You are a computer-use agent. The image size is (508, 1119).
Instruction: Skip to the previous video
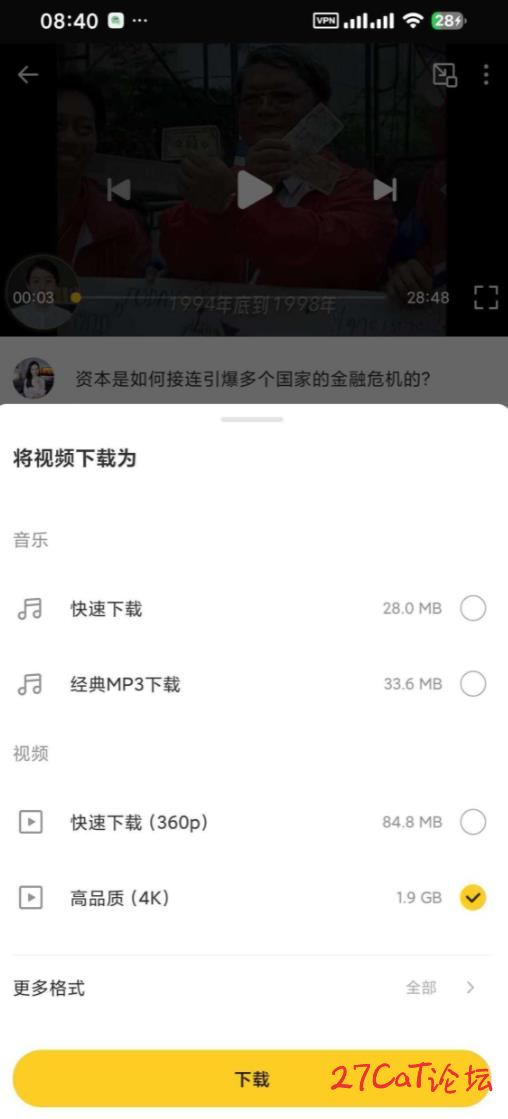click(118, 190)
